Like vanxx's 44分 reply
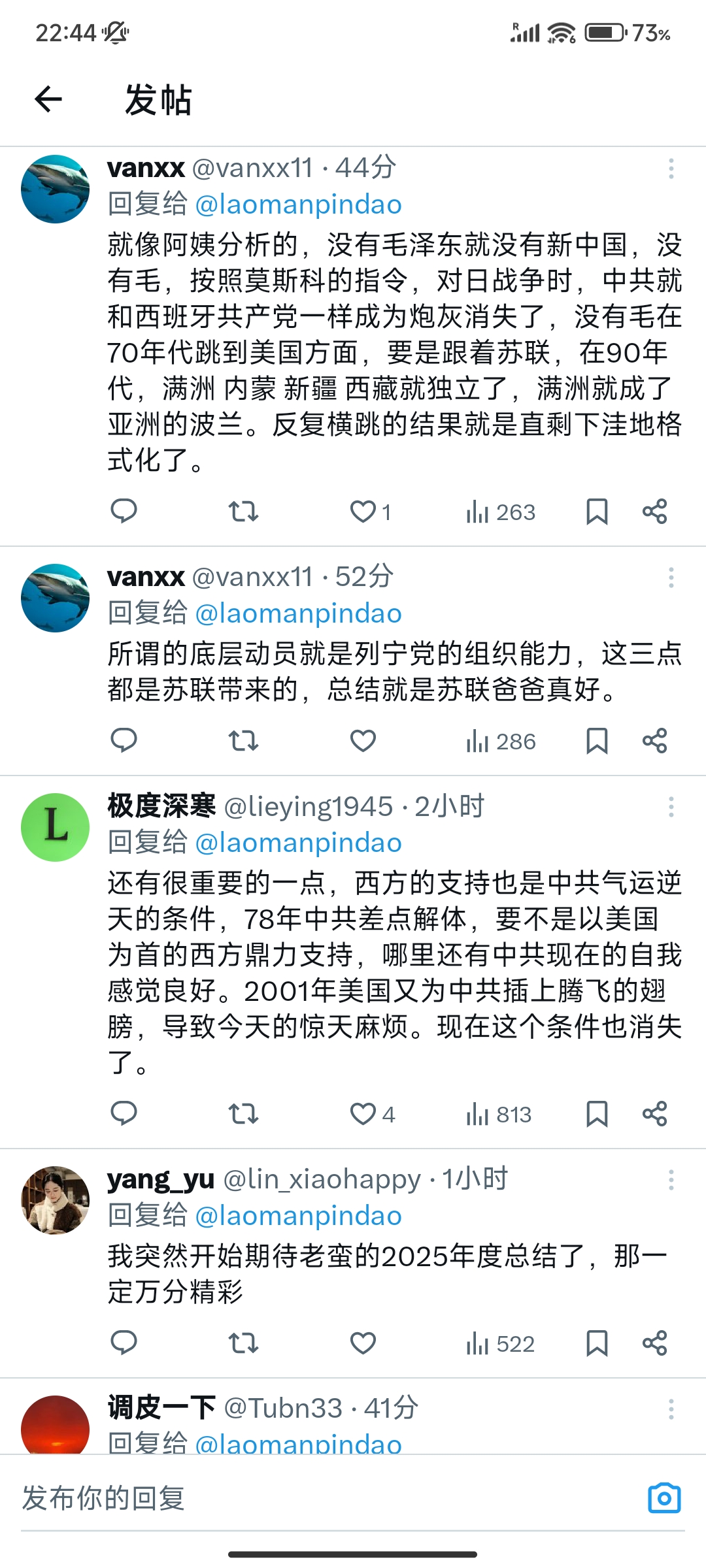706x1568 pixels. coord(363,512)
